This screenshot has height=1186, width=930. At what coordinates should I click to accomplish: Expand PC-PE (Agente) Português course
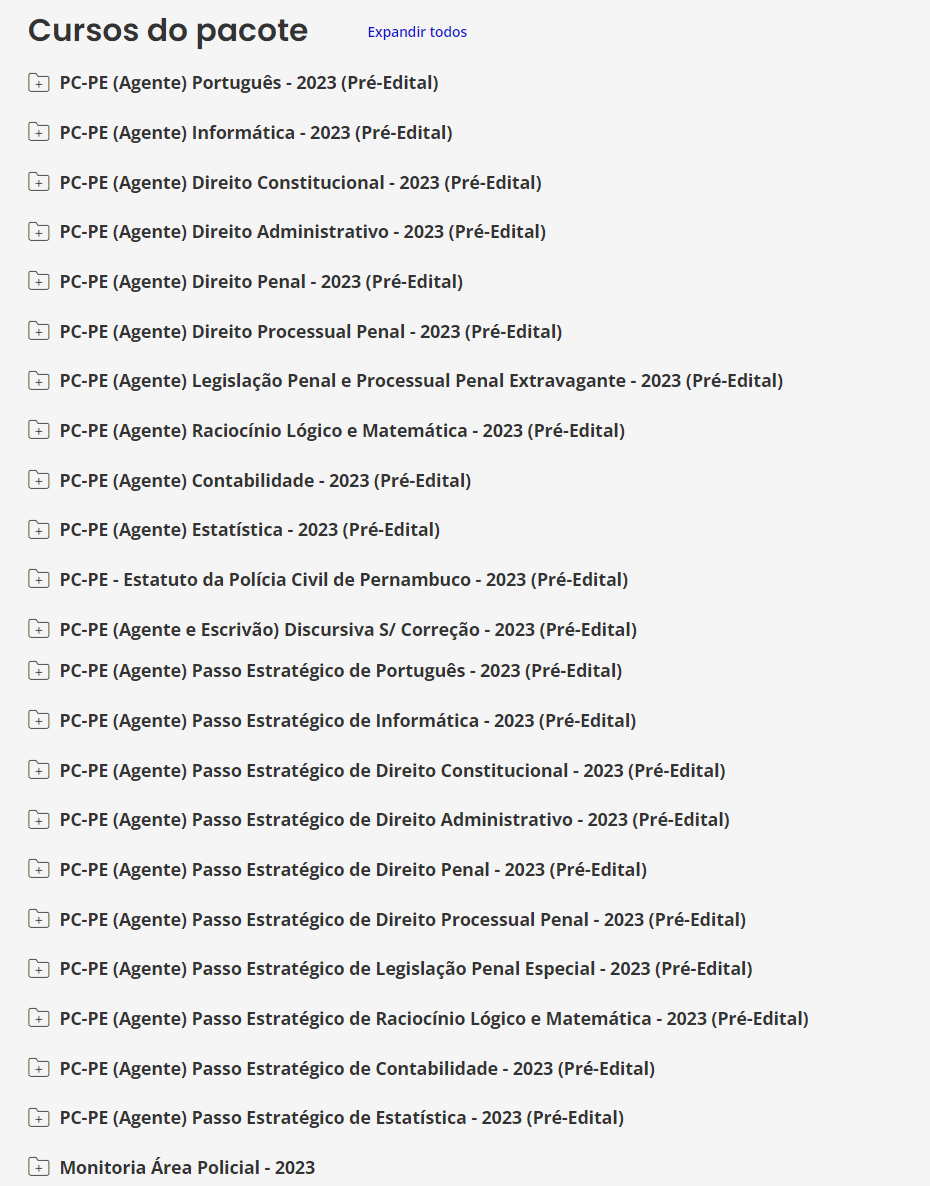tap(39, 83)
